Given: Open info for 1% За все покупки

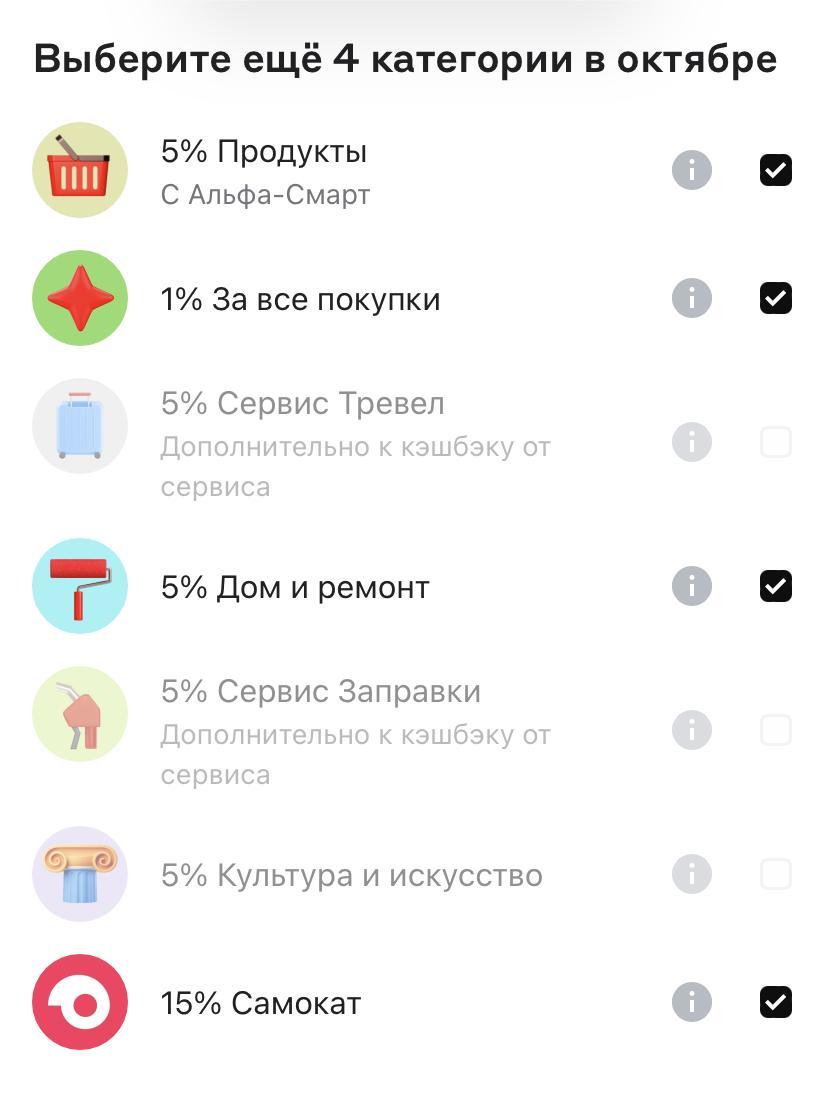Looking at the screenshot, I should tap(692, 298).
